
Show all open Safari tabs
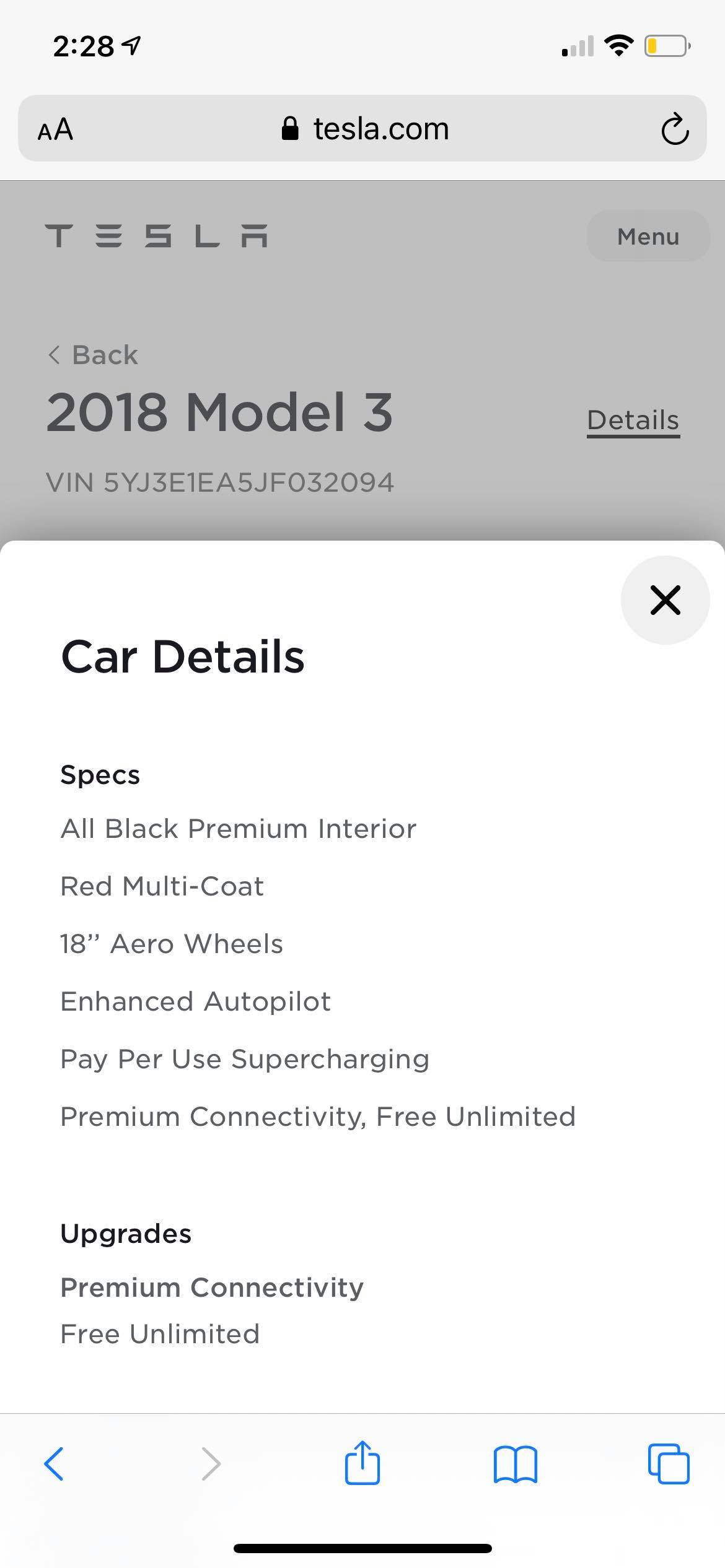(x=669, y=1464)
